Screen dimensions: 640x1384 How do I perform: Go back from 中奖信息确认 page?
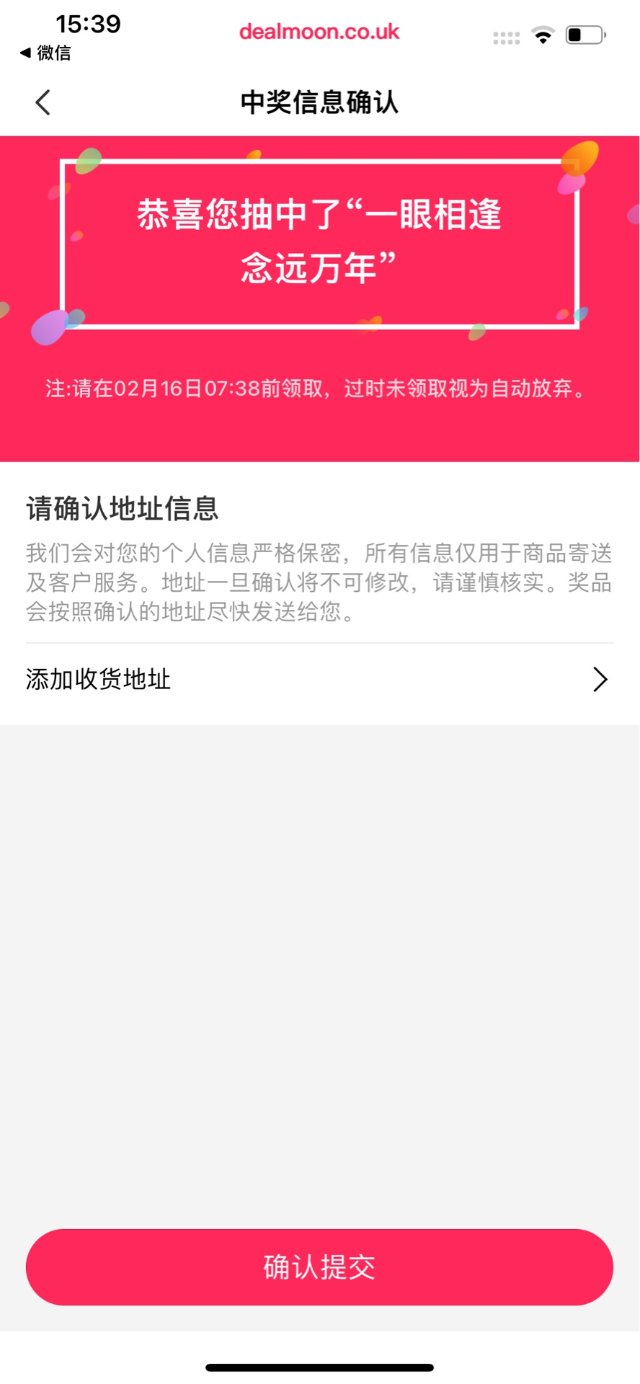click(x=42, y=102)
